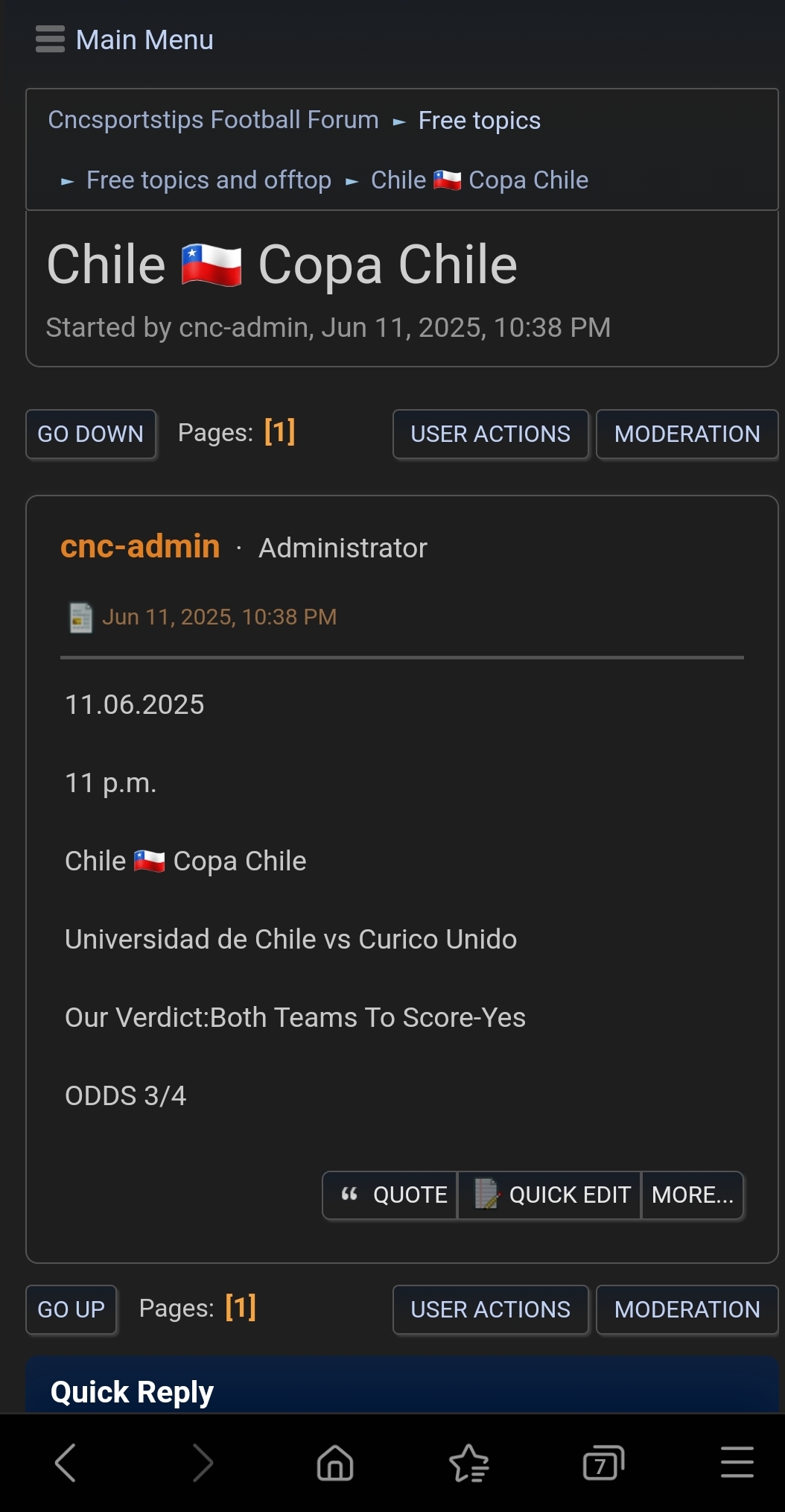
Task: Go back with the browser back arrow
Action: 66,1463
